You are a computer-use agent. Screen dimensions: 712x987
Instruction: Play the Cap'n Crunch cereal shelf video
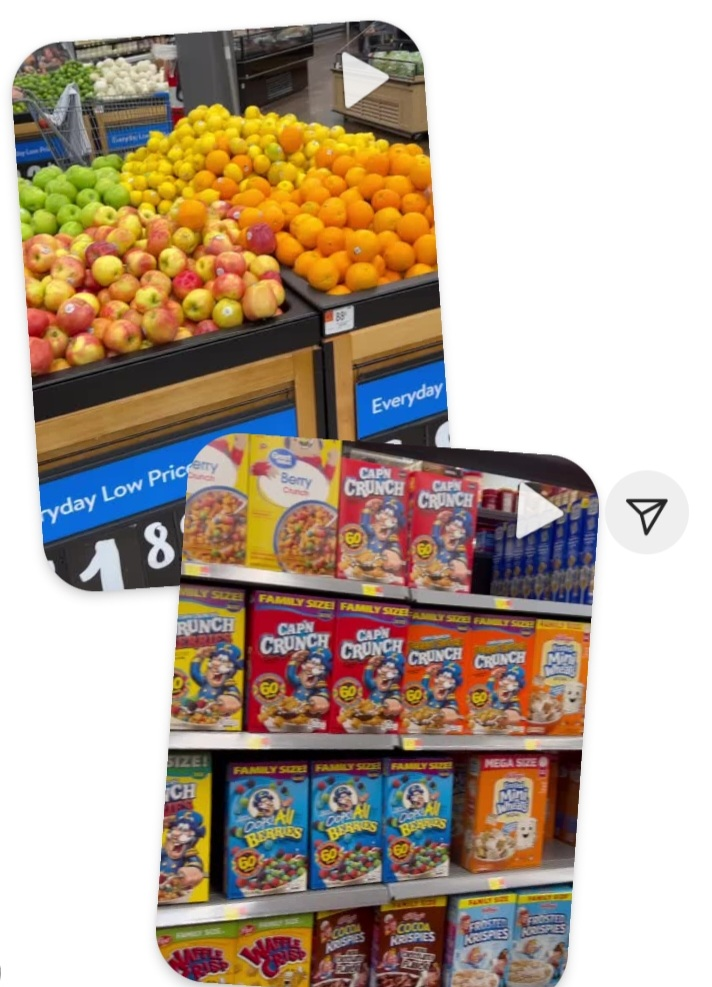pyautogui.click(x=538, y=512)
